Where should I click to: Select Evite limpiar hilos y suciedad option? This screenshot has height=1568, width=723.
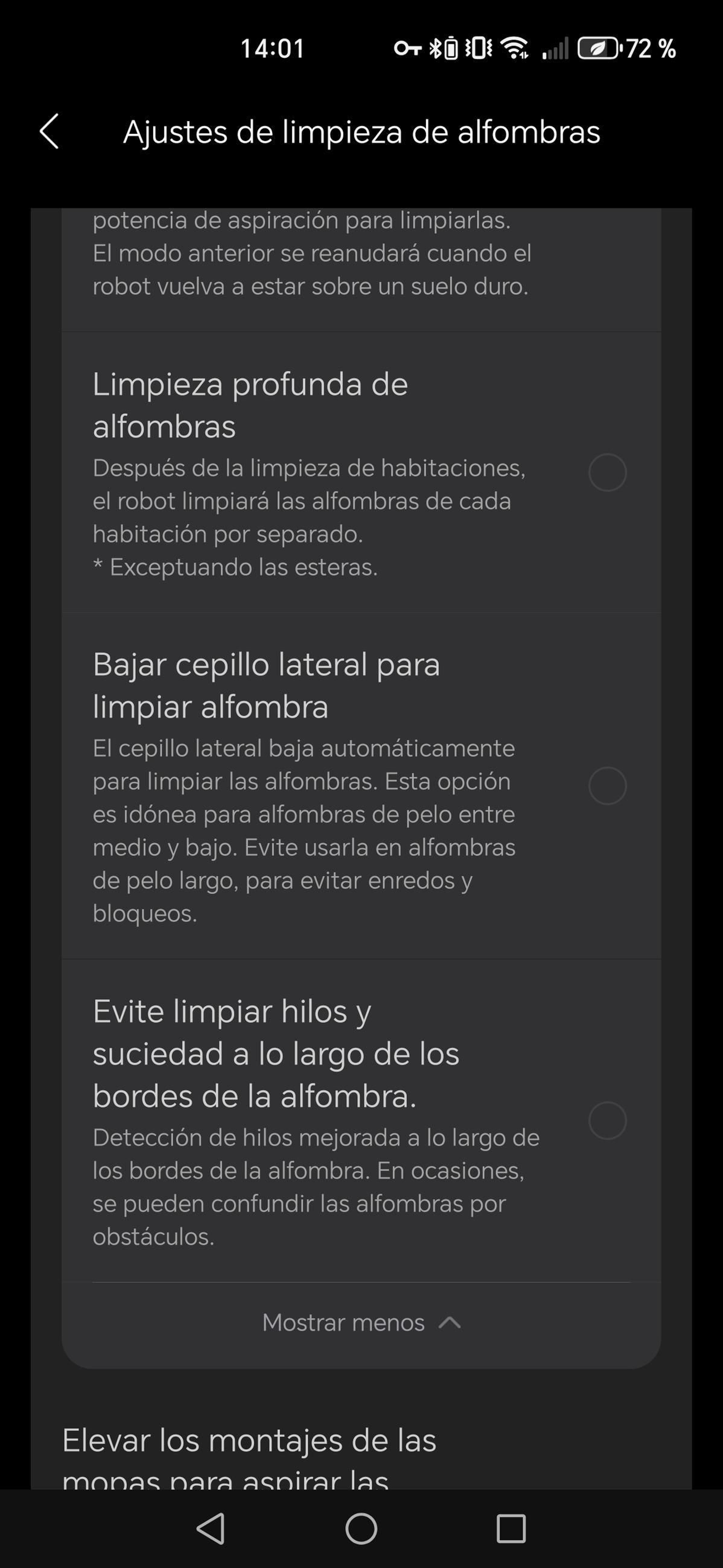tap(607, 1120)
